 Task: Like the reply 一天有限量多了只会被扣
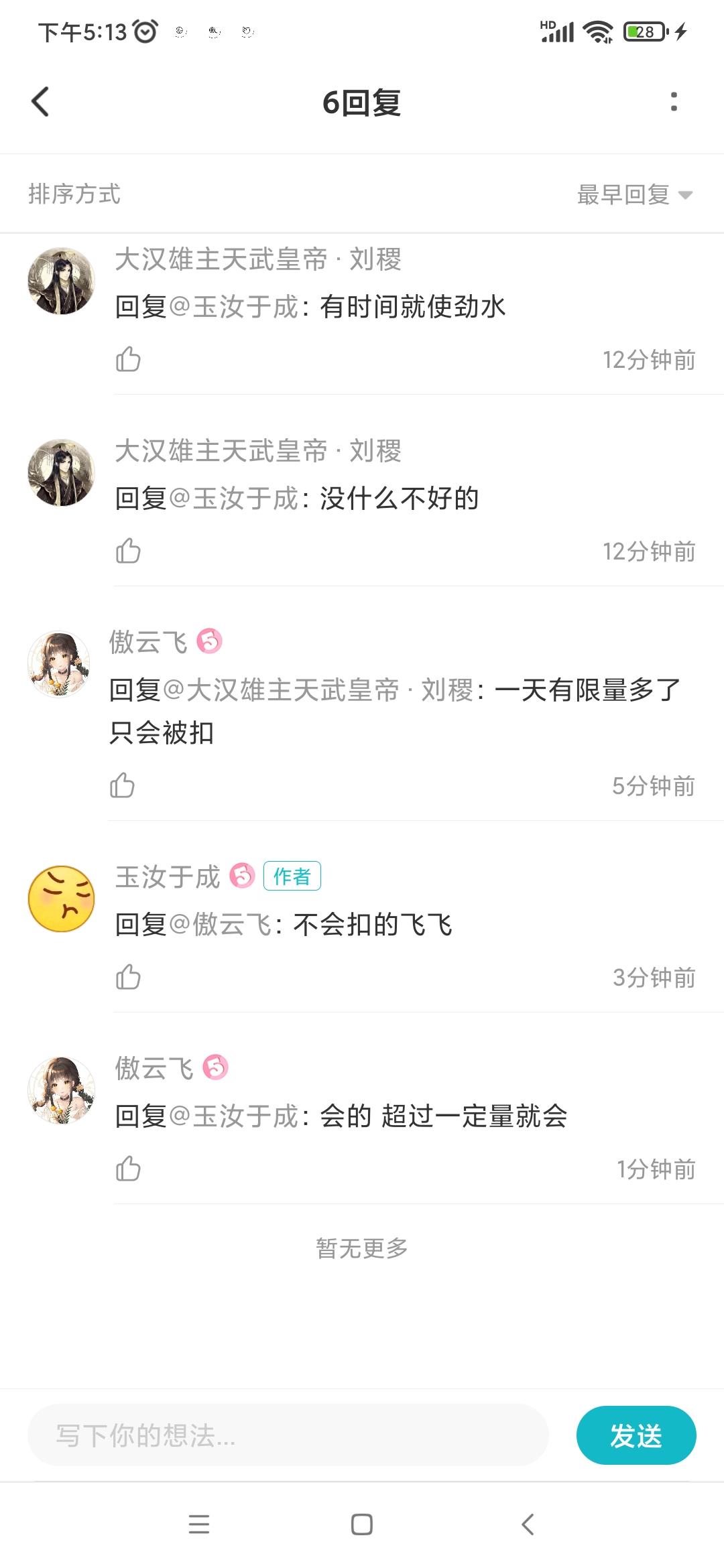pyautogui.click(x=123, y=785)
